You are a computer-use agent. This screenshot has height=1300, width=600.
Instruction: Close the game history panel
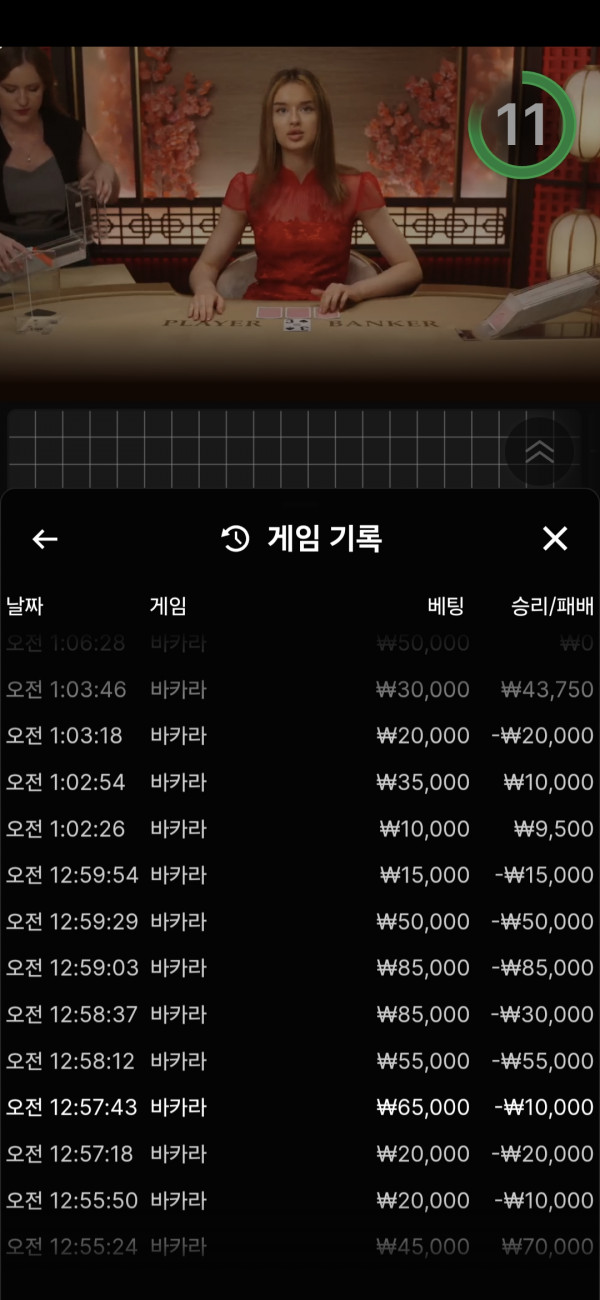[x=554, y=539]
